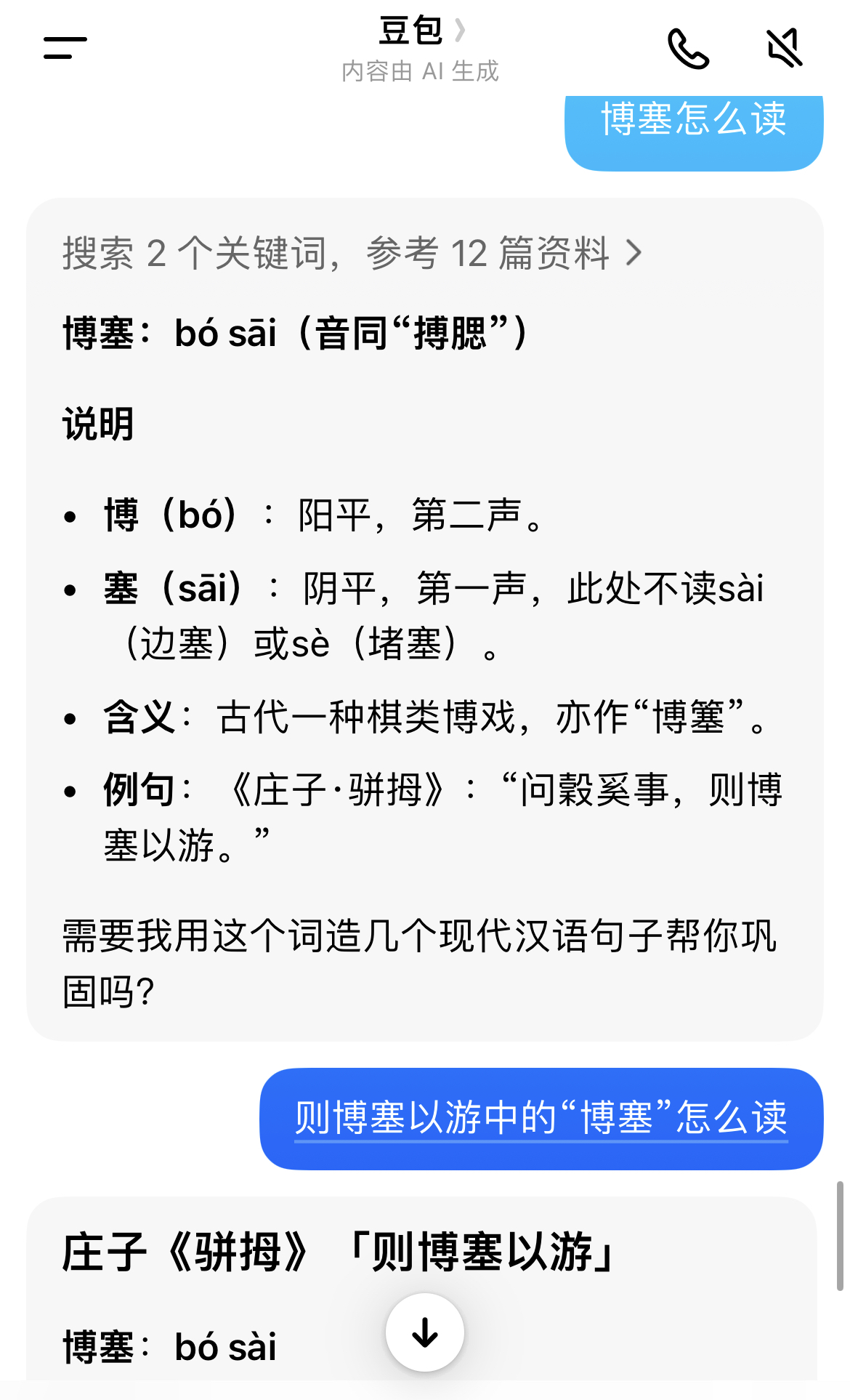Start a voice call with 豆包

(687, 49)
